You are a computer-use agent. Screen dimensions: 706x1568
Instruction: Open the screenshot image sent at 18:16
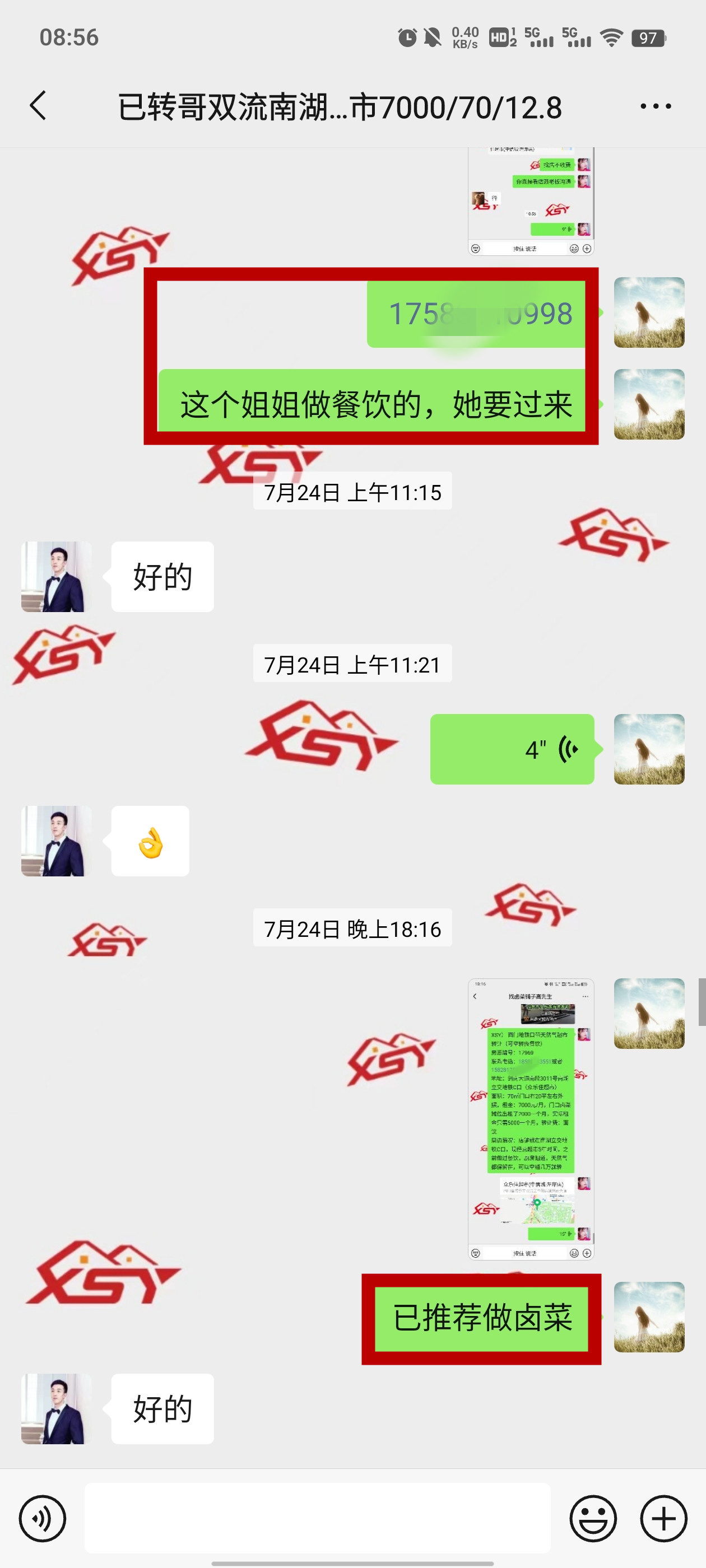point(531,1119)
